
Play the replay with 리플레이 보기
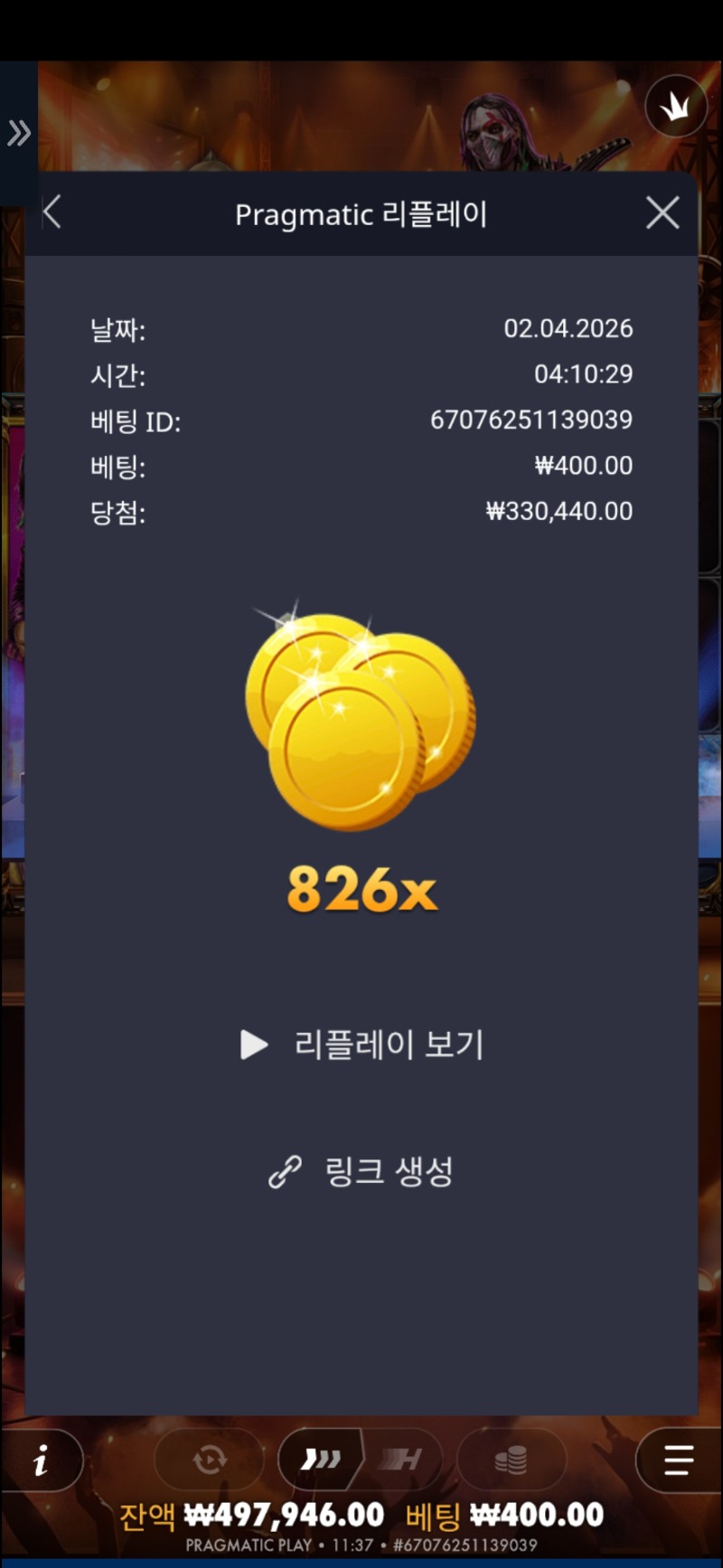361,1044
